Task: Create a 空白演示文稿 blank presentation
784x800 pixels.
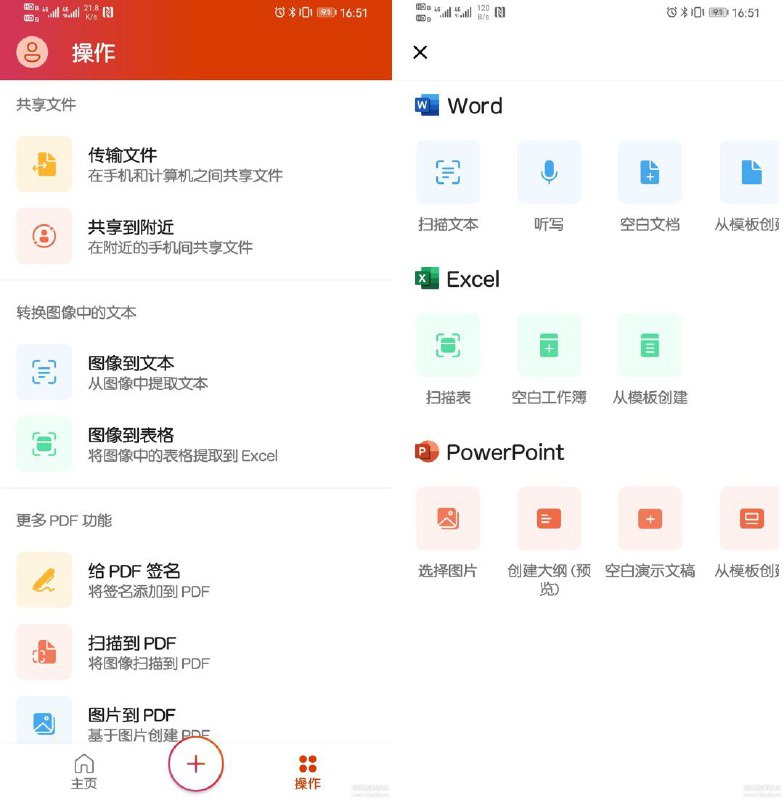Action: [648, 518]
